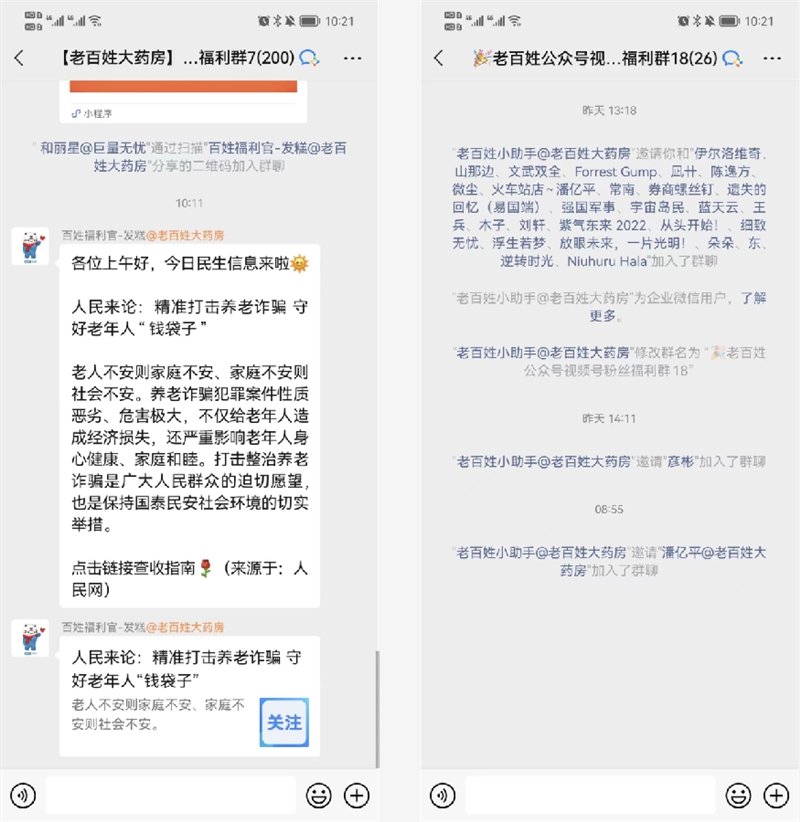Open the plus attachments in 福利群18 chat

[x=777, y=796]
